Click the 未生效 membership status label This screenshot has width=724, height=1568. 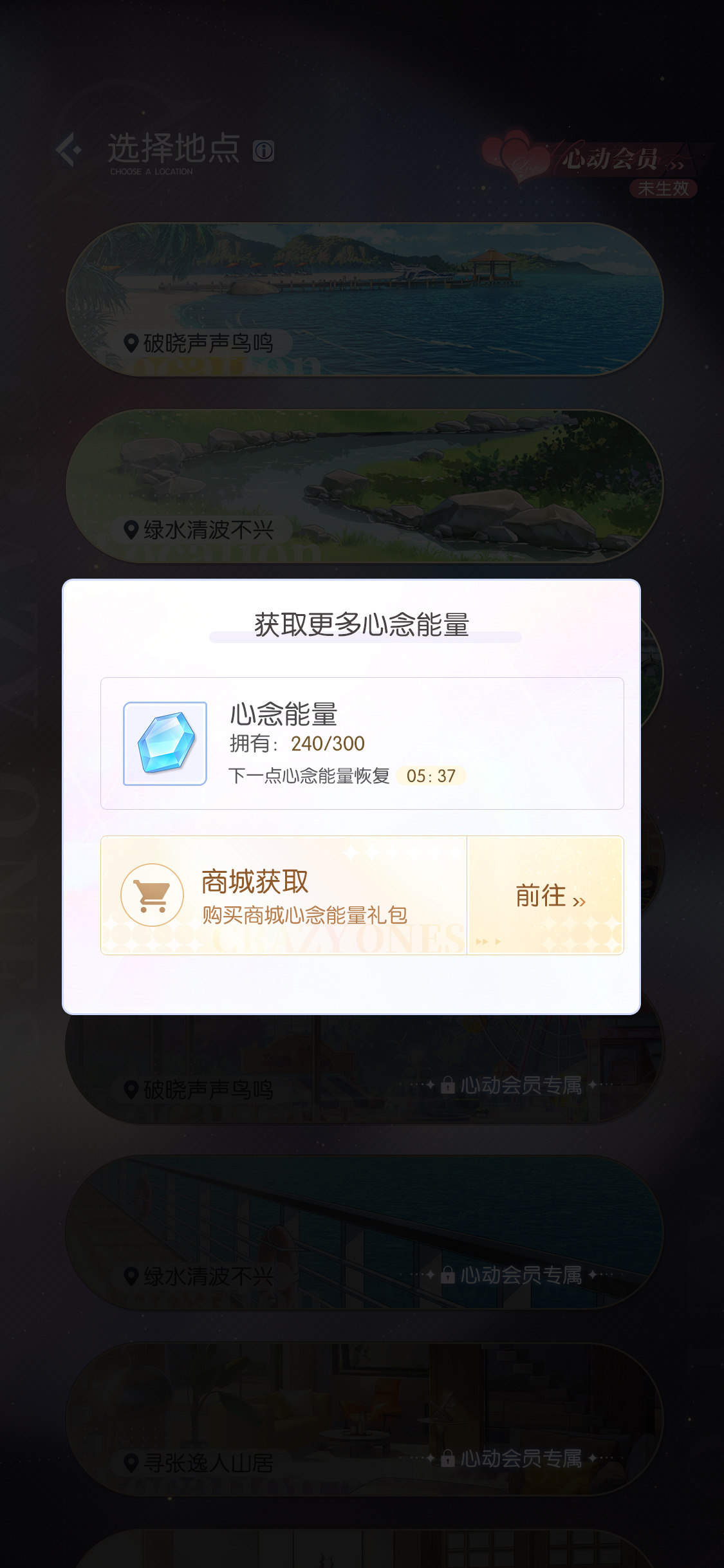(x=663, y=189)
